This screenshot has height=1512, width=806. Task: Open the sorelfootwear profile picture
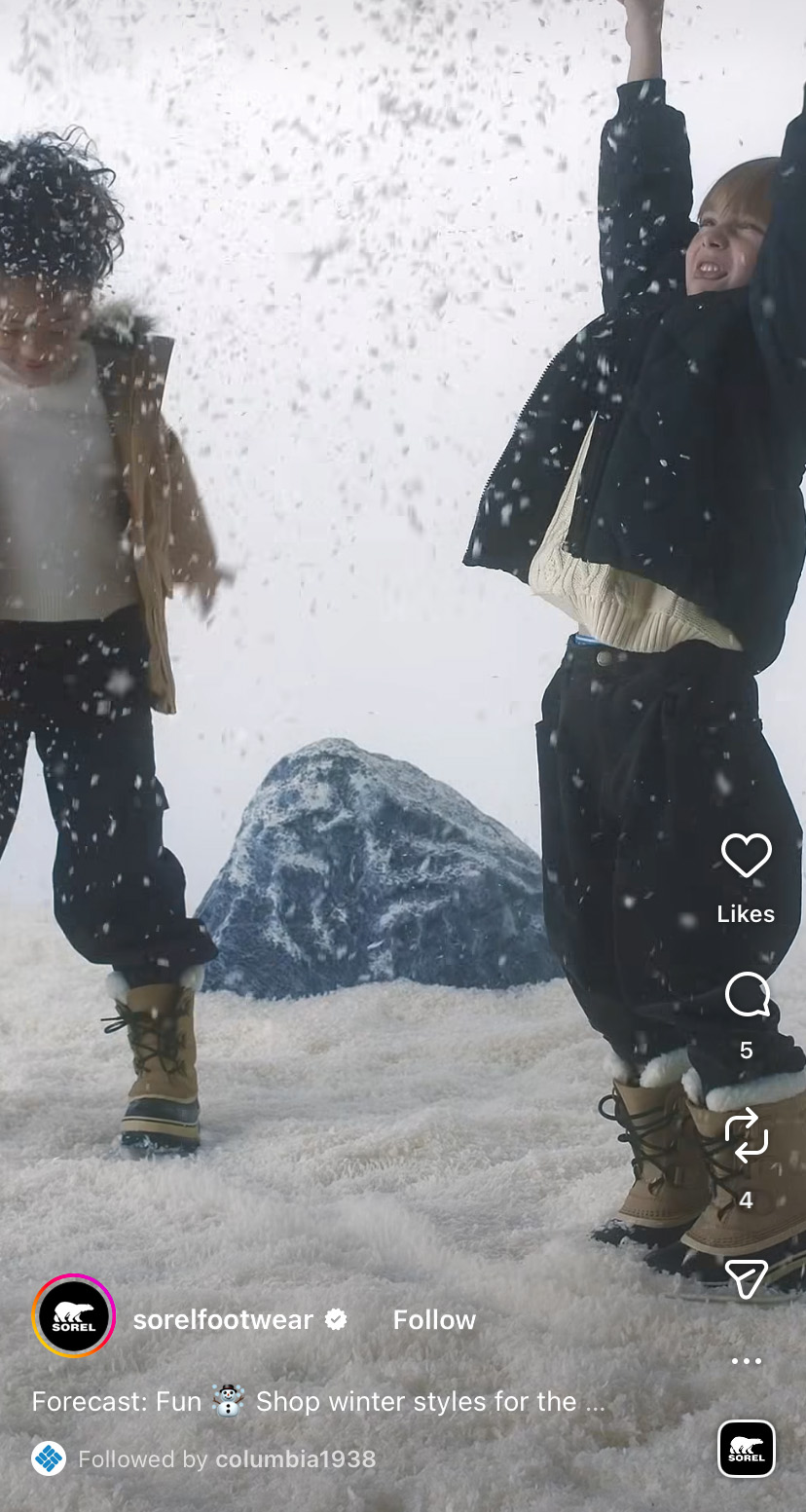click(74, 1317)
